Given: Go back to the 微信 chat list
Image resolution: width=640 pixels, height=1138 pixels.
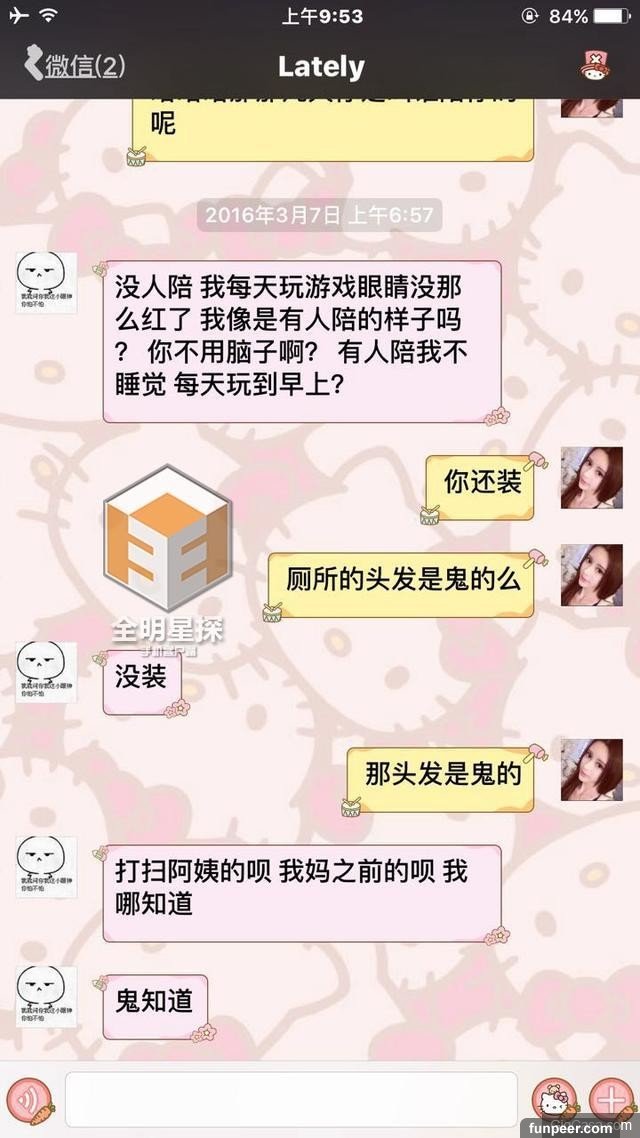Looking at the screenshot, I should (x=75, y=67).
